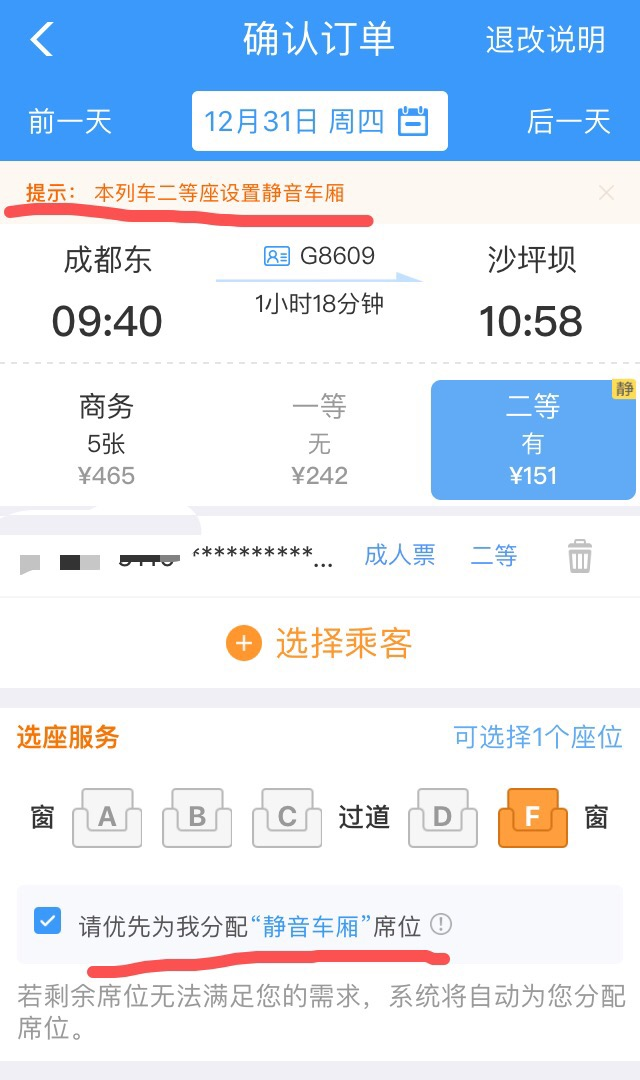Open the 12月31日 date picker
This screenshot has height=1080, width=640.
[x=319, y=122]
